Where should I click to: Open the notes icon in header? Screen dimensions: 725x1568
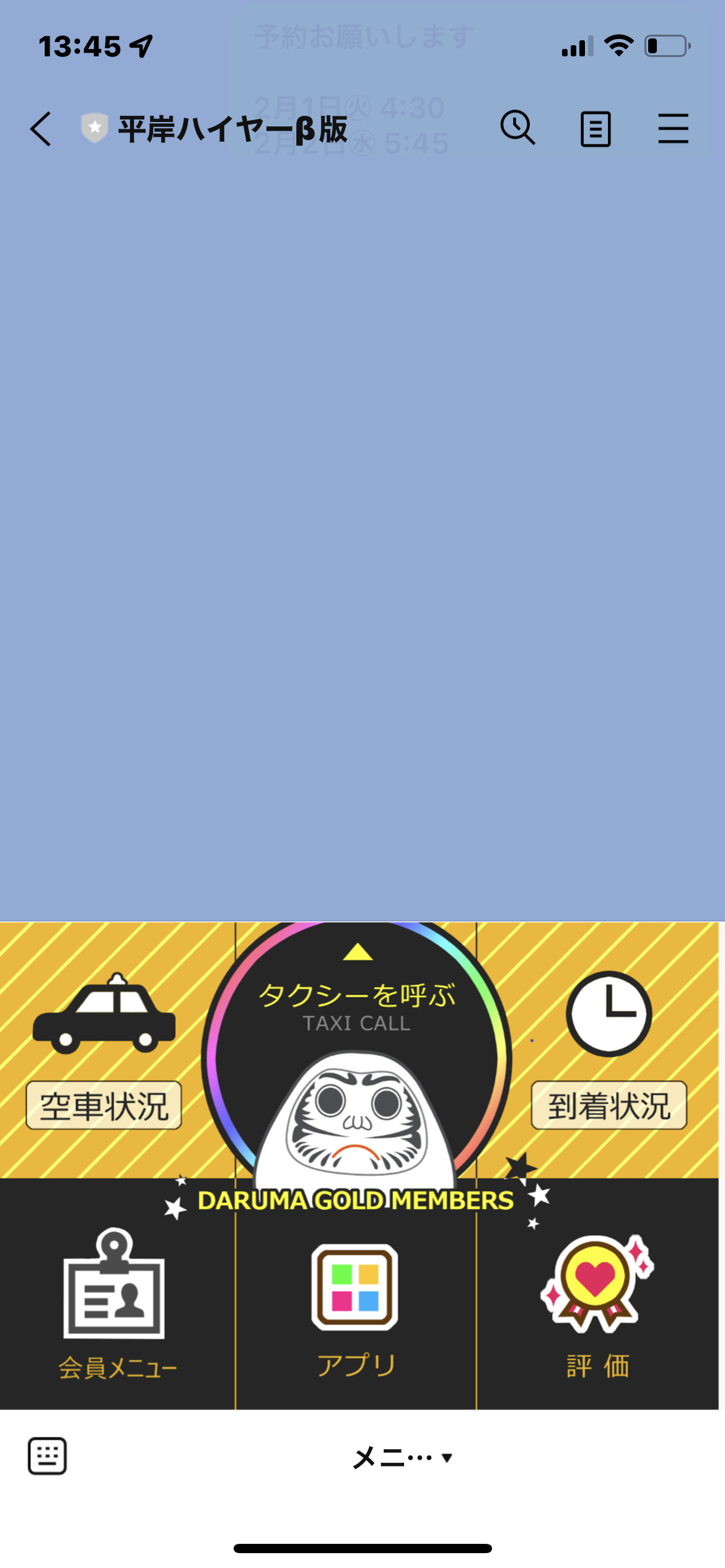[x=595, y=129]
